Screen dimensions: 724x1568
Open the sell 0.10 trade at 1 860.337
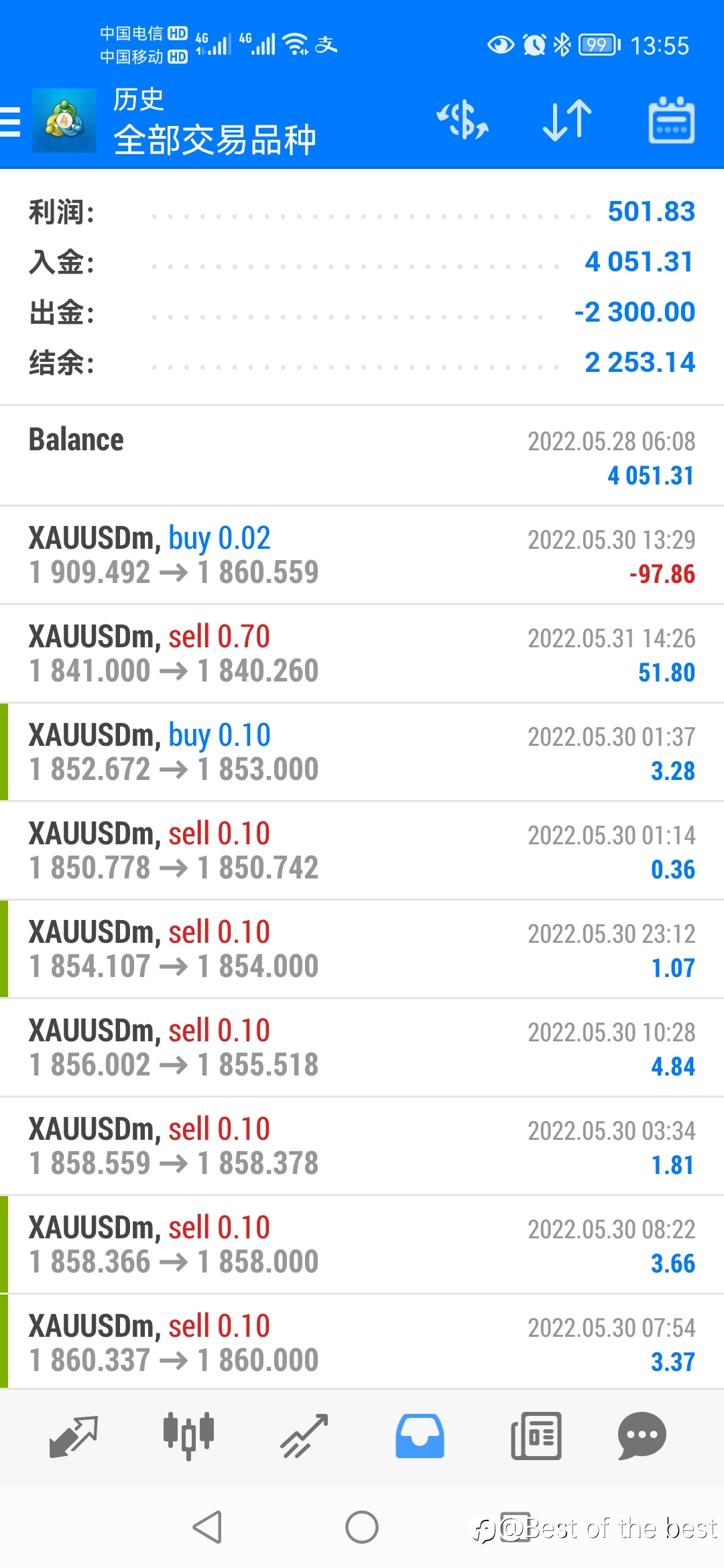coord(362,1342)
